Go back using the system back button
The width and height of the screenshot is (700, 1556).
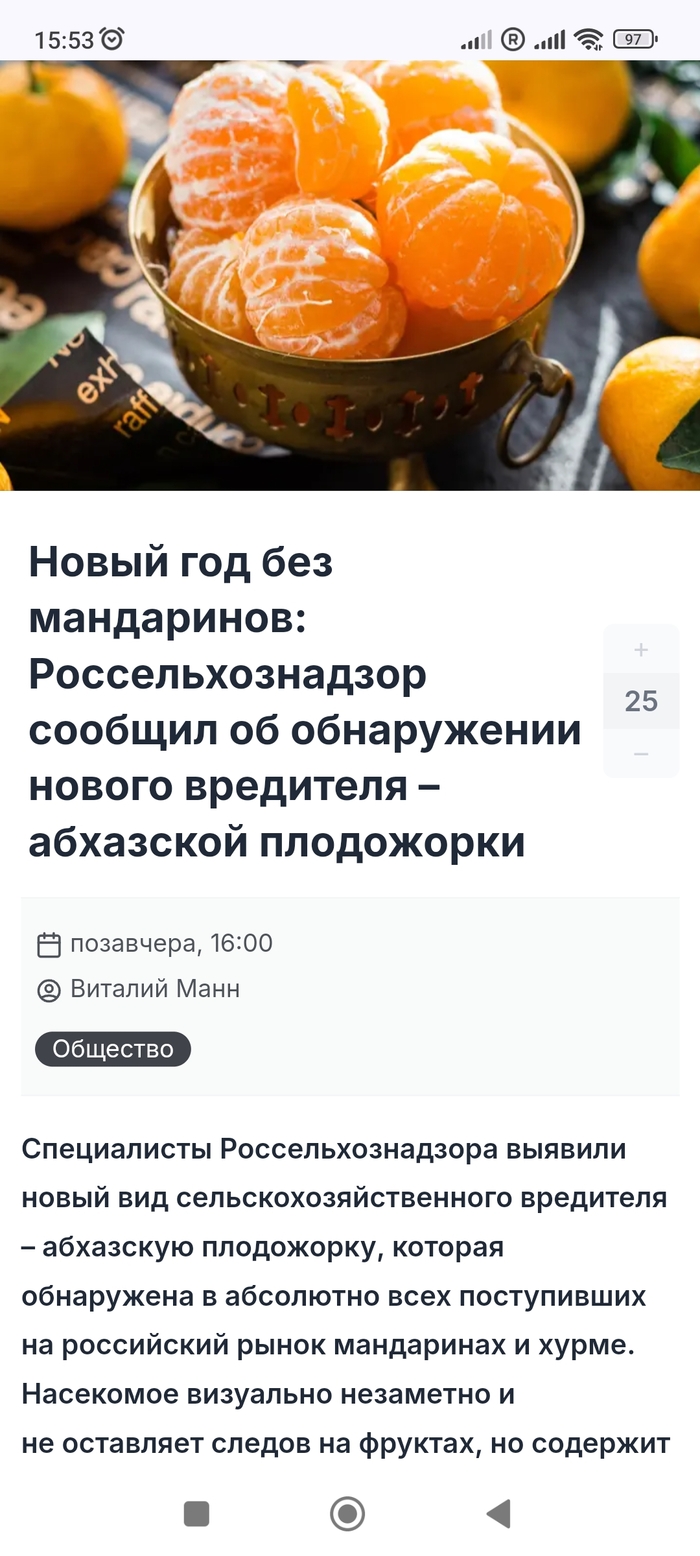coord(498,1514)
